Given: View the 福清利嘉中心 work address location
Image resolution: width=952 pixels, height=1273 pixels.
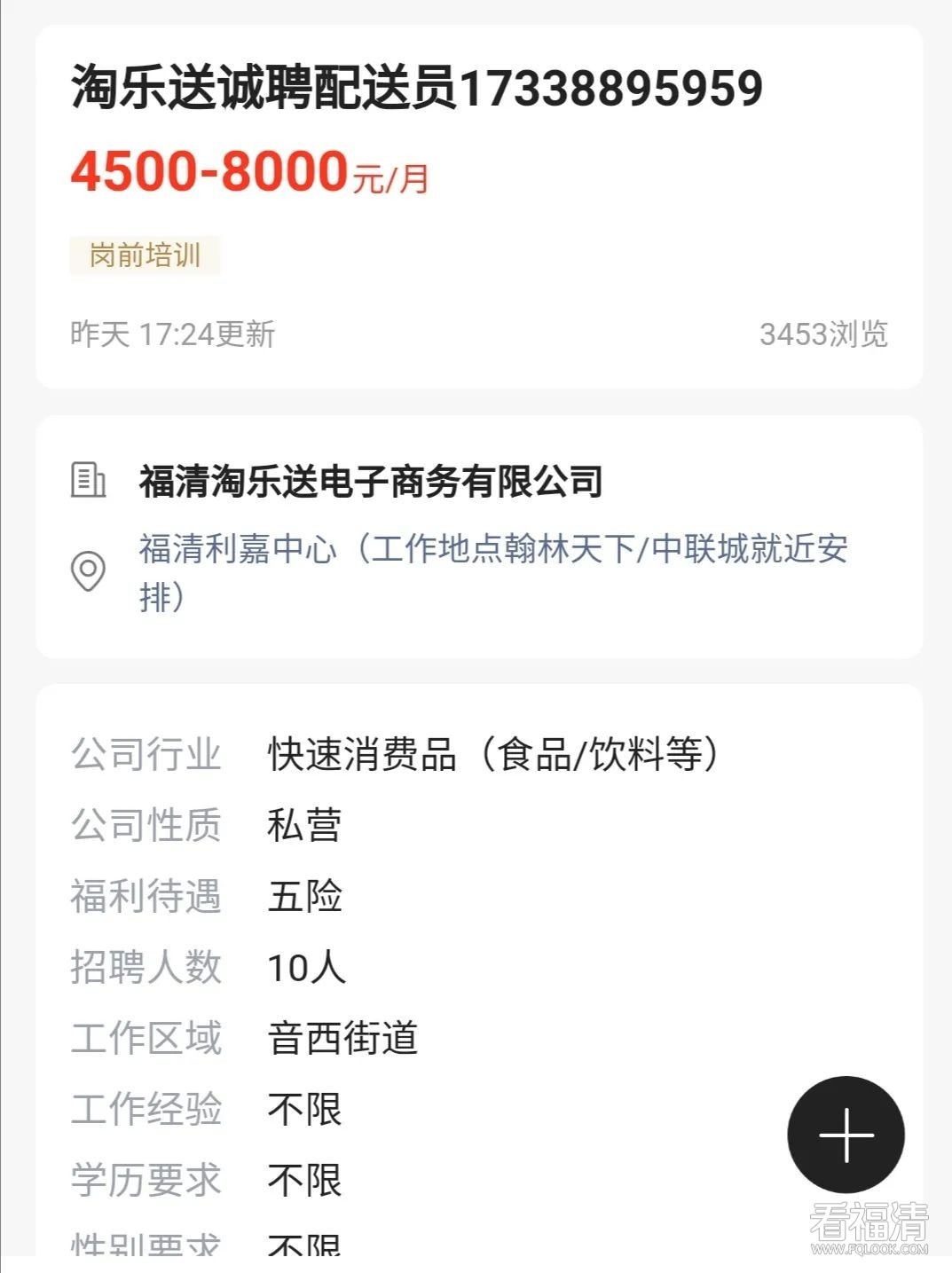Looking at the screenshot, I should (492, 572).
